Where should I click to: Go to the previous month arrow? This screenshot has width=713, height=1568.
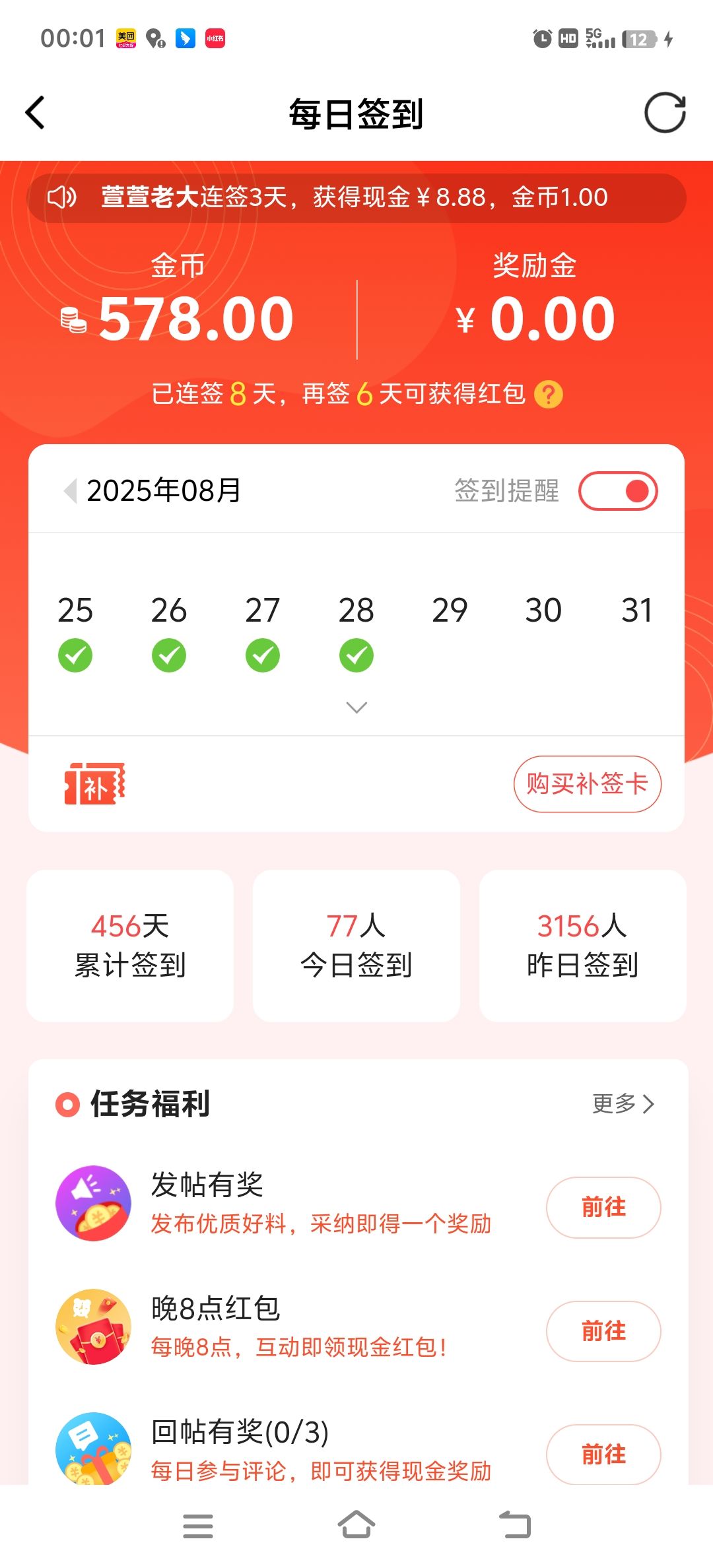70,490
